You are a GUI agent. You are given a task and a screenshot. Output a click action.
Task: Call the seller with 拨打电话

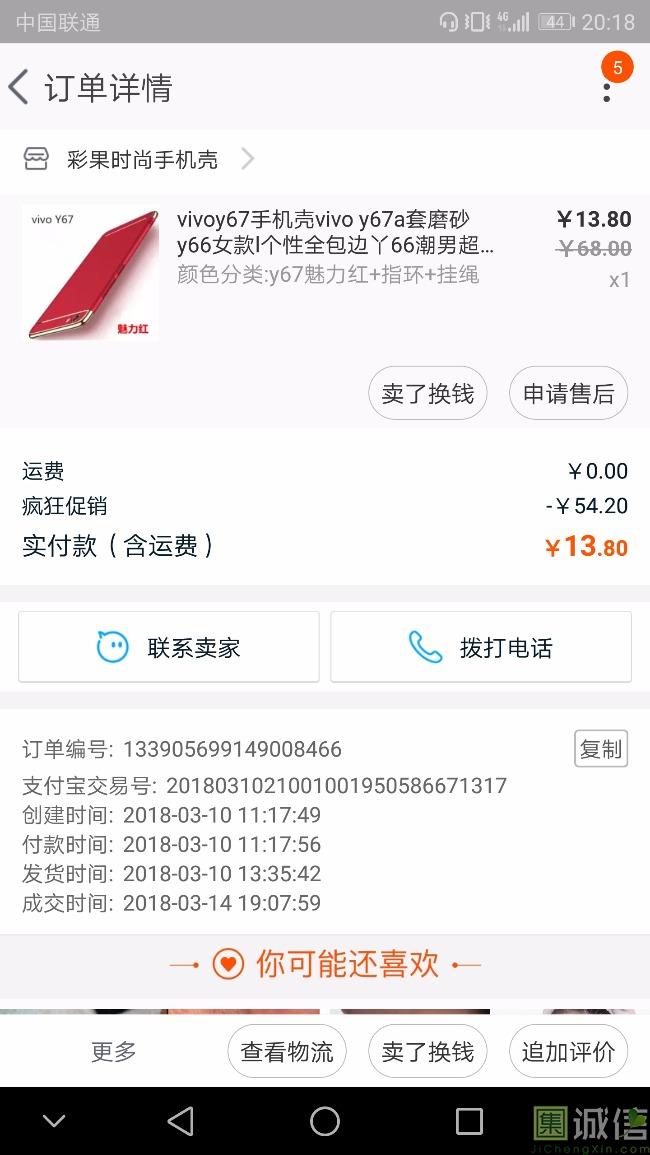click(481, 647)
